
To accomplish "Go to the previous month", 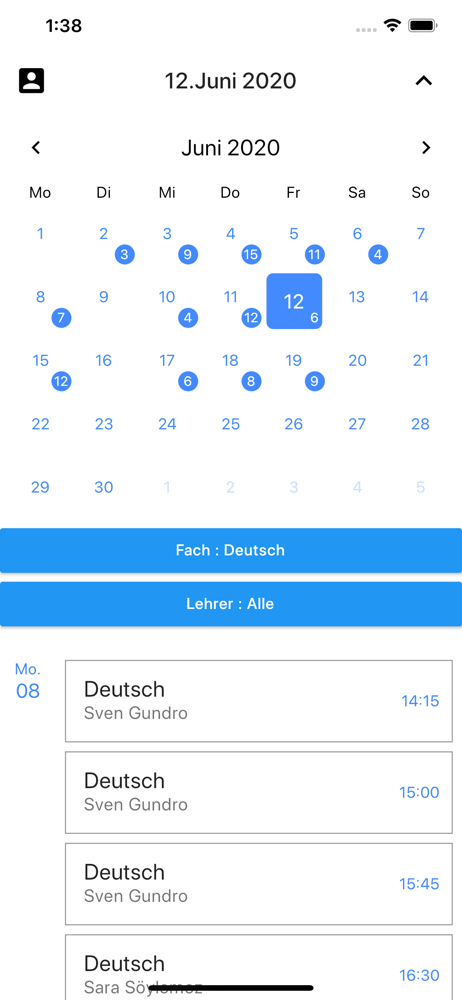I will (x=36, y=148).
